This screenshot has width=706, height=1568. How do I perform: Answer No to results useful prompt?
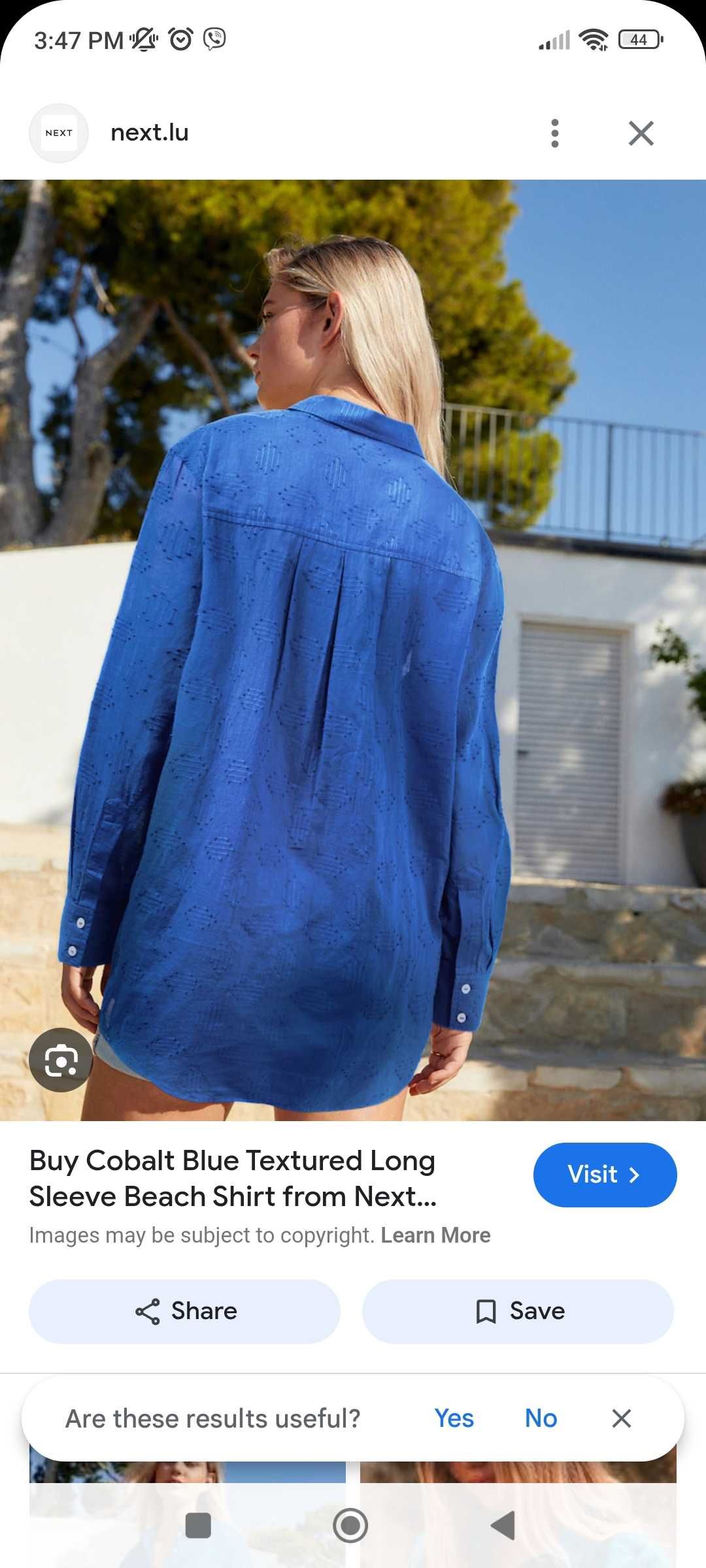(541, 1418)
